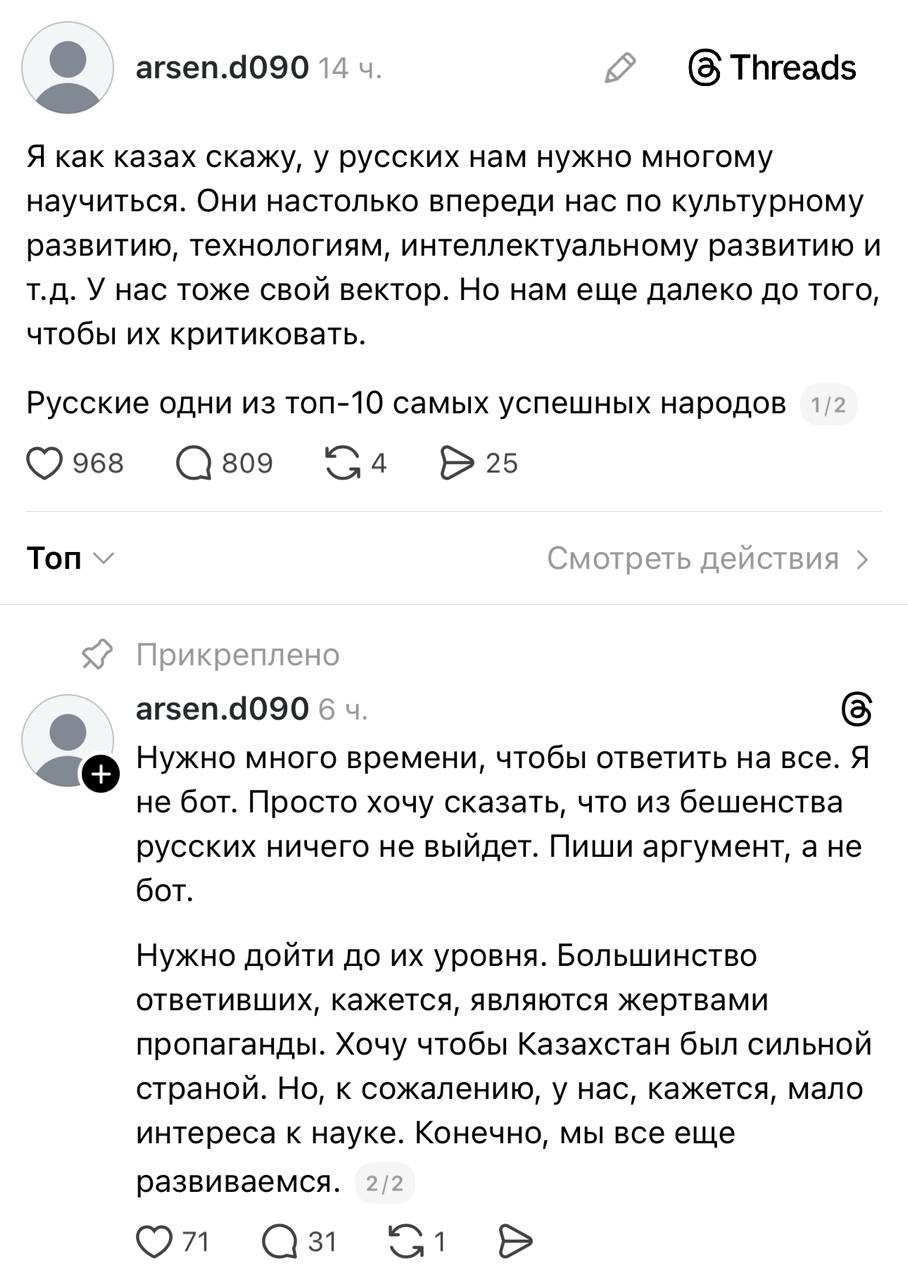Open arsen.d090's profile from the post header
This screenshot has height=1280, width=908.
coord(222,68)
